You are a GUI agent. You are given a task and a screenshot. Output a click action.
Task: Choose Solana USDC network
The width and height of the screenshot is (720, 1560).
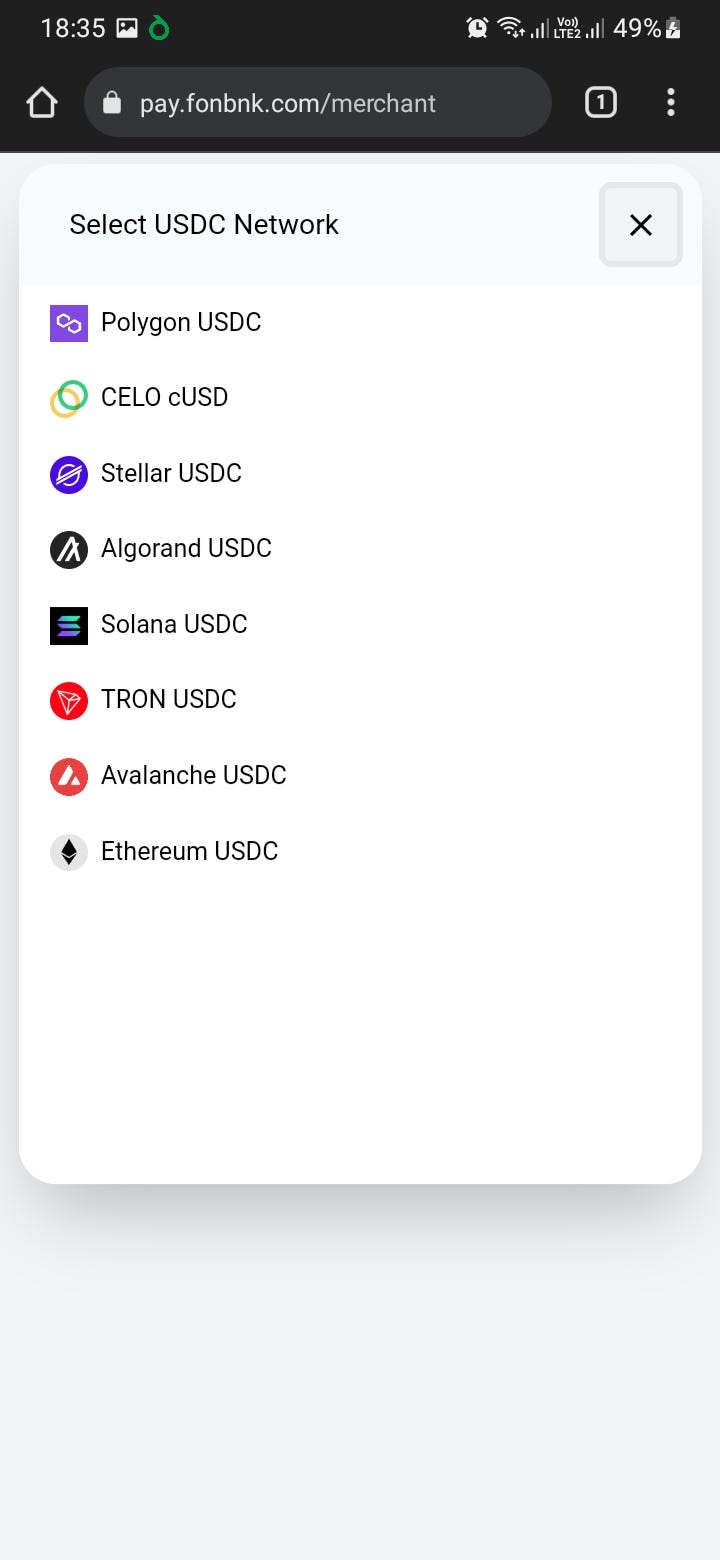click(173, 625)
